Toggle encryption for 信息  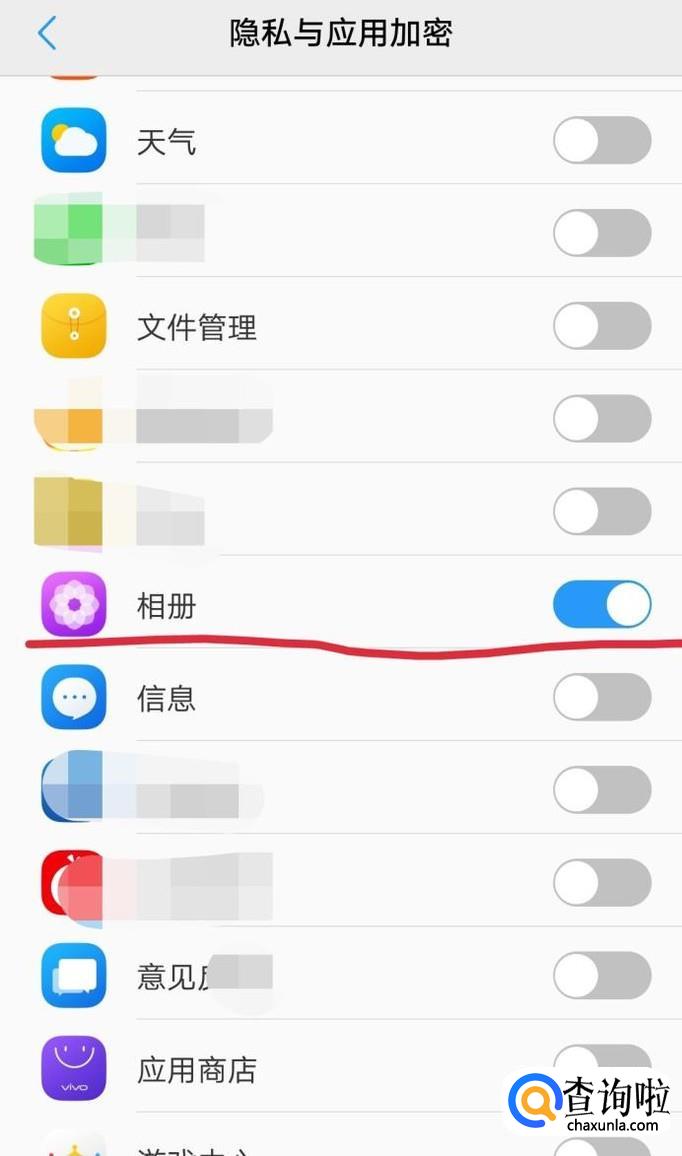(602, 697)
